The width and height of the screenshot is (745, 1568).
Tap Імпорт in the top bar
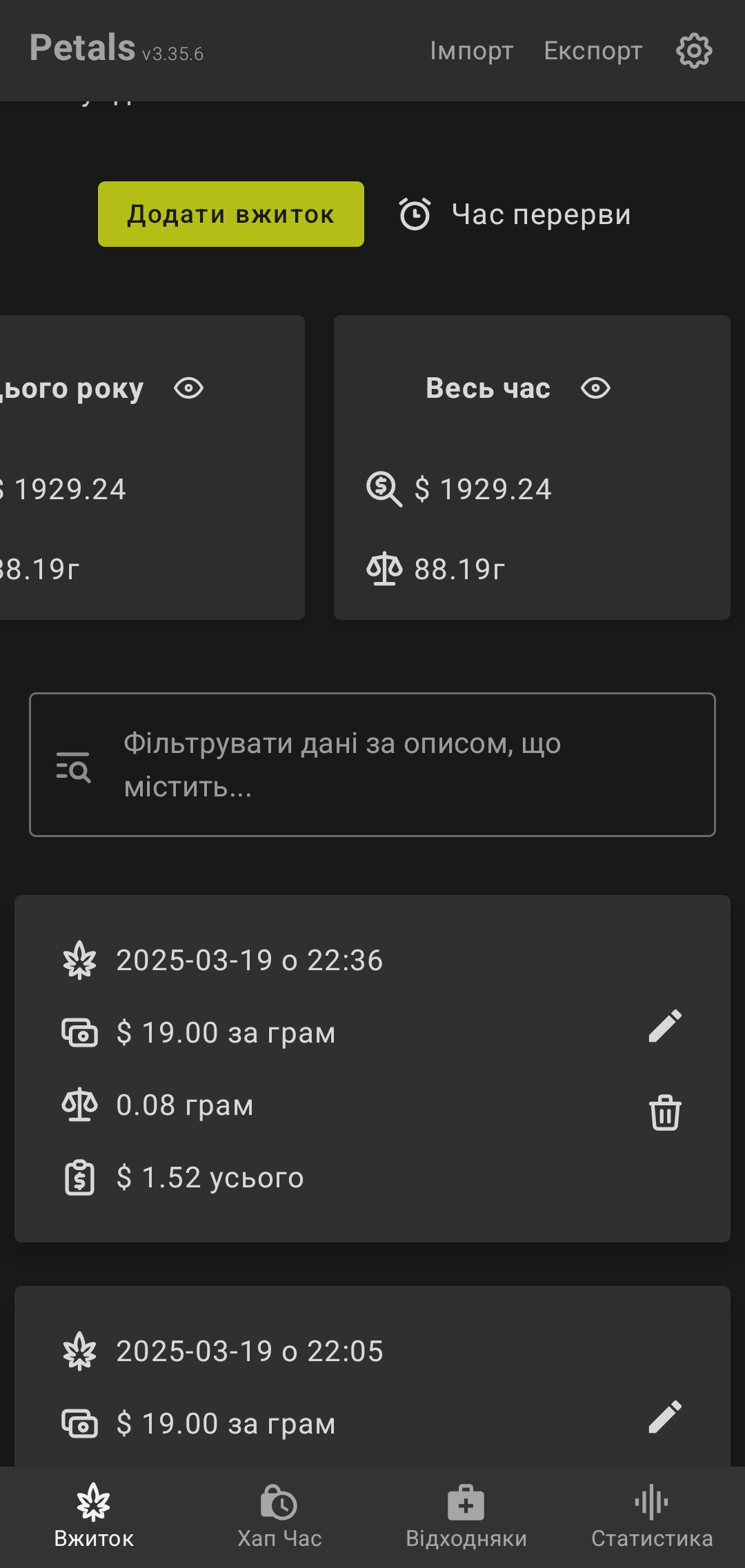coord(472,50)
